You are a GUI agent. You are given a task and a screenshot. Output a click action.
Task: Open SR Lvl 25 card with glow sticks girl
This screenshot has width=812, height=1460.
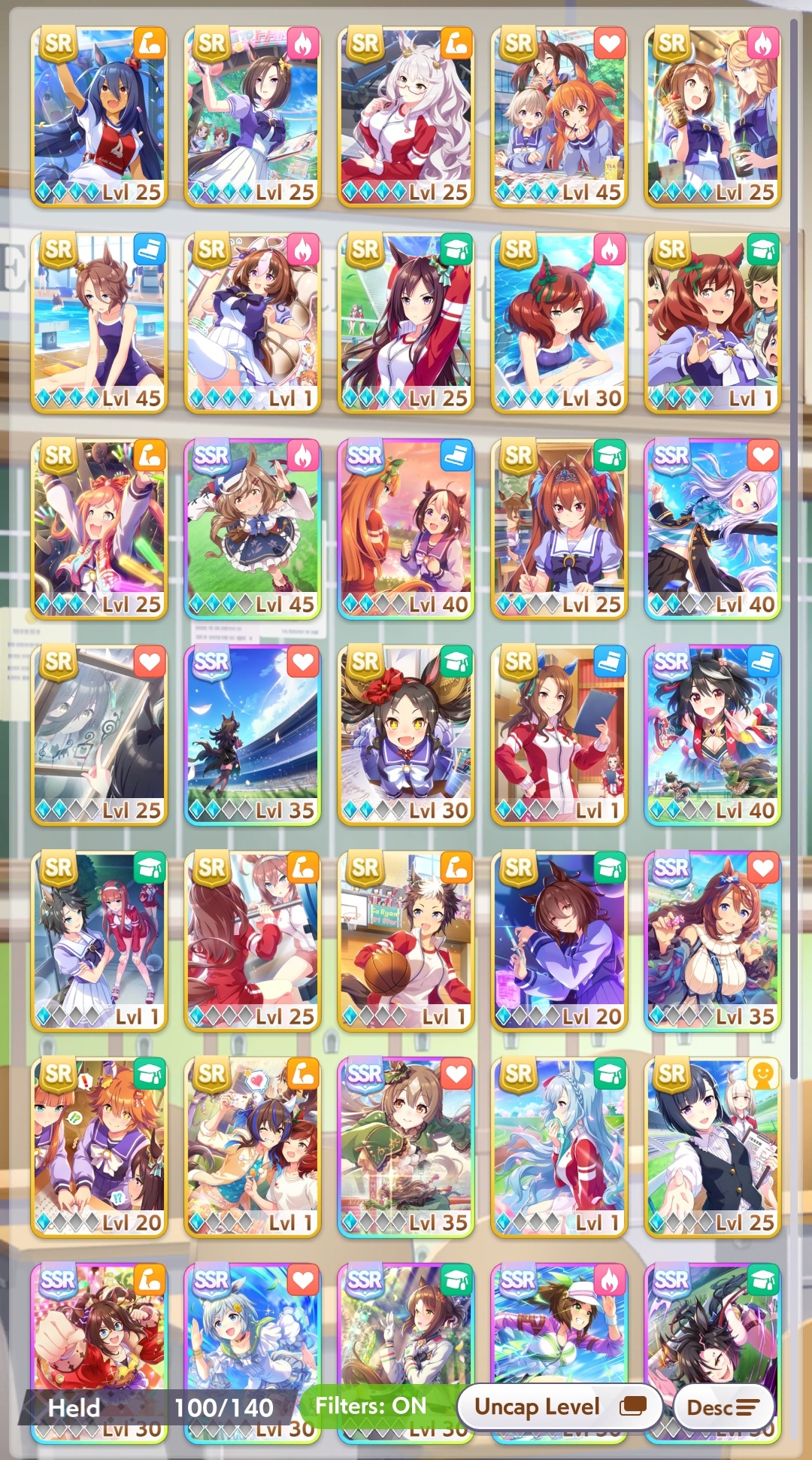point(99,528)
